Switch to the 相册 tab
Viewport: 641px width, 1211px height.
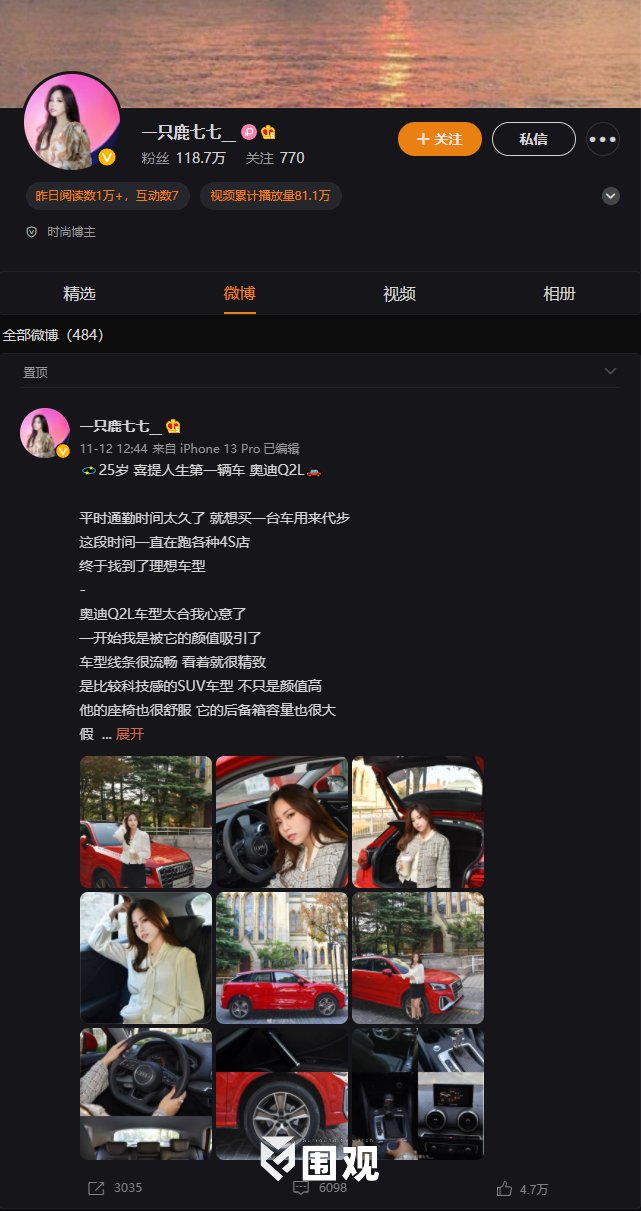(559, 294)
